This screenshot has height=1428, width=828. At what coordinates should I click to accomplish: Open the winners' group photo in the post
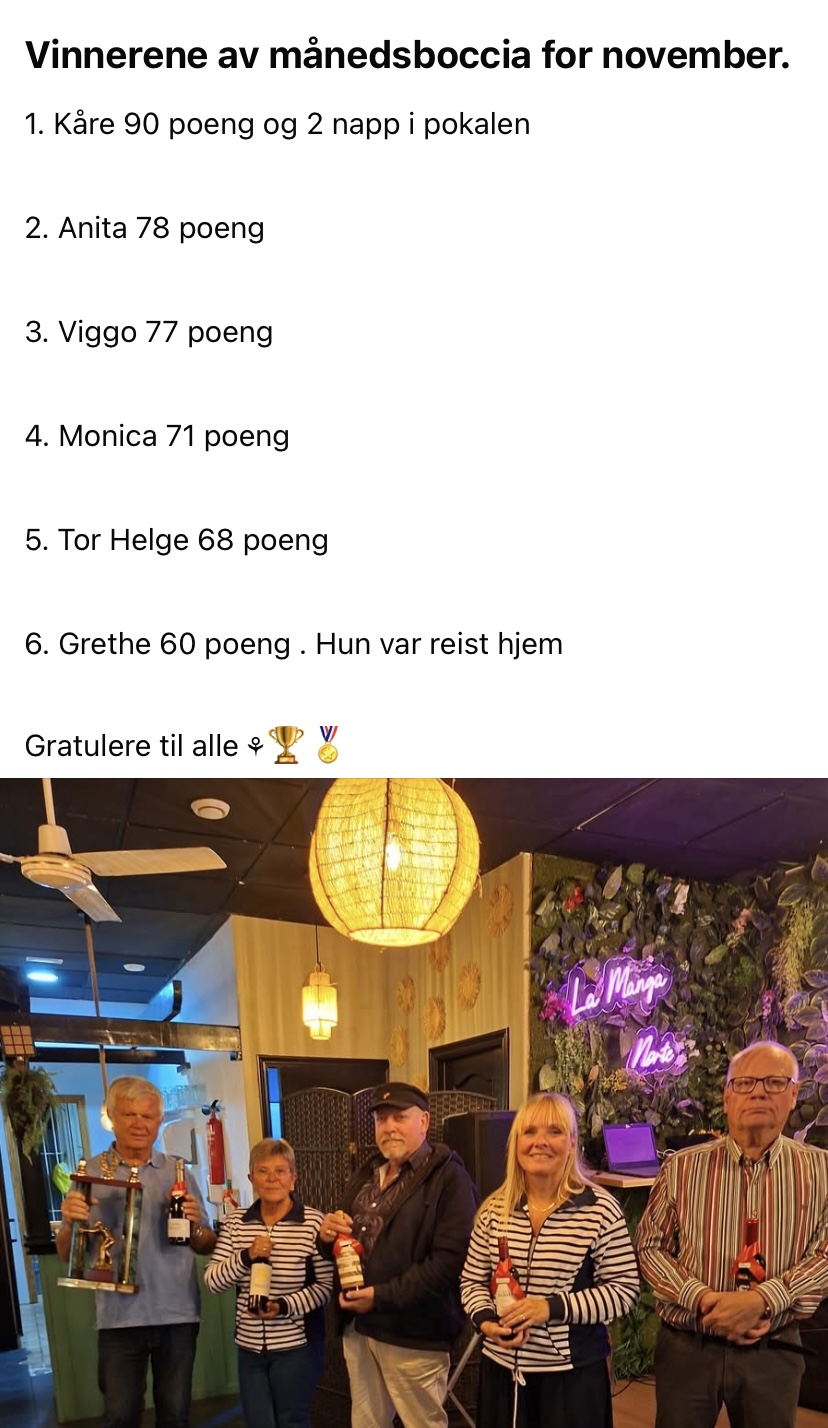tap(414, 1102)
